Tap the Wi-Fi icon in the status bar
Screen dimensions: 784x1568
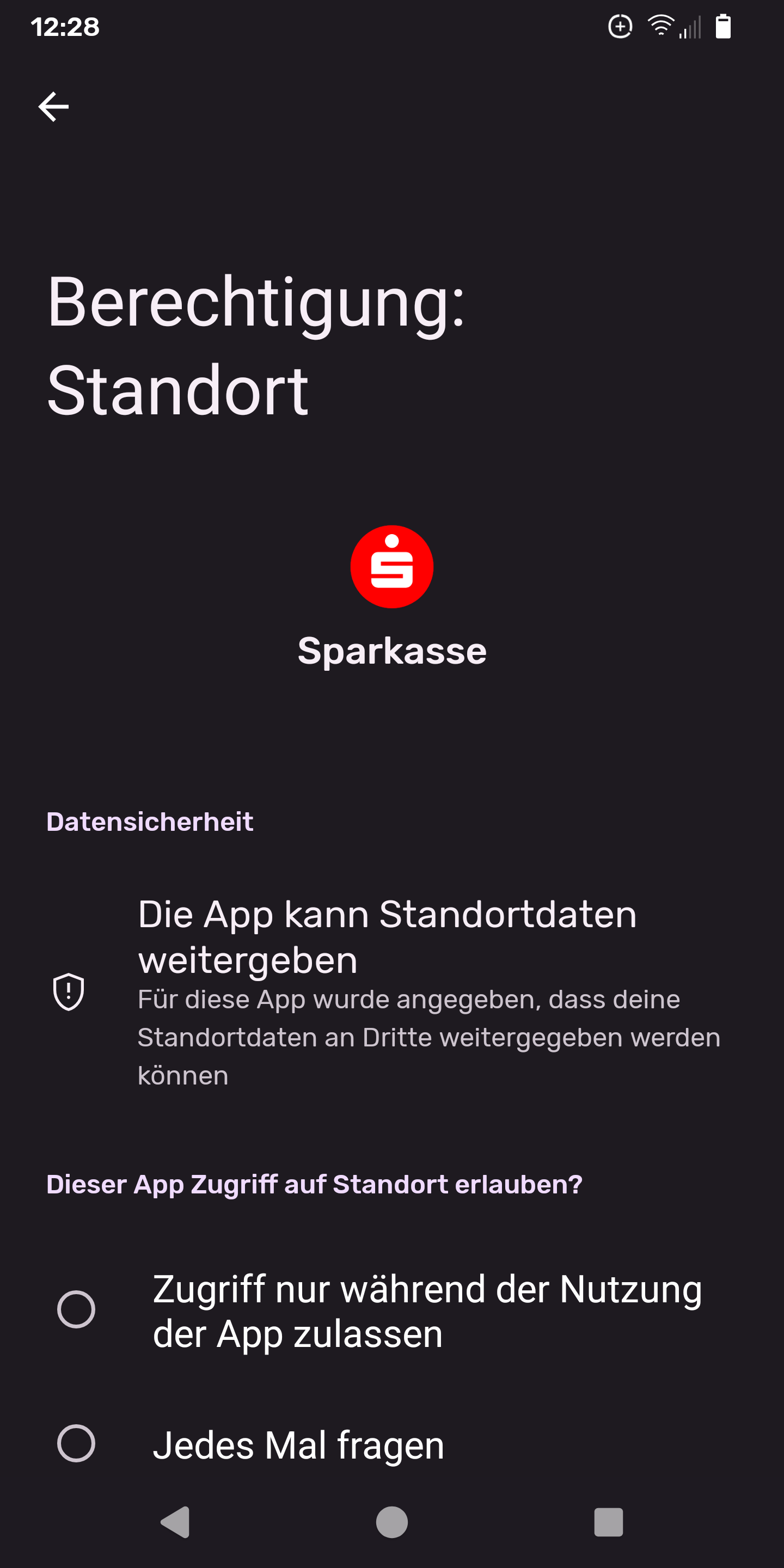660,26
